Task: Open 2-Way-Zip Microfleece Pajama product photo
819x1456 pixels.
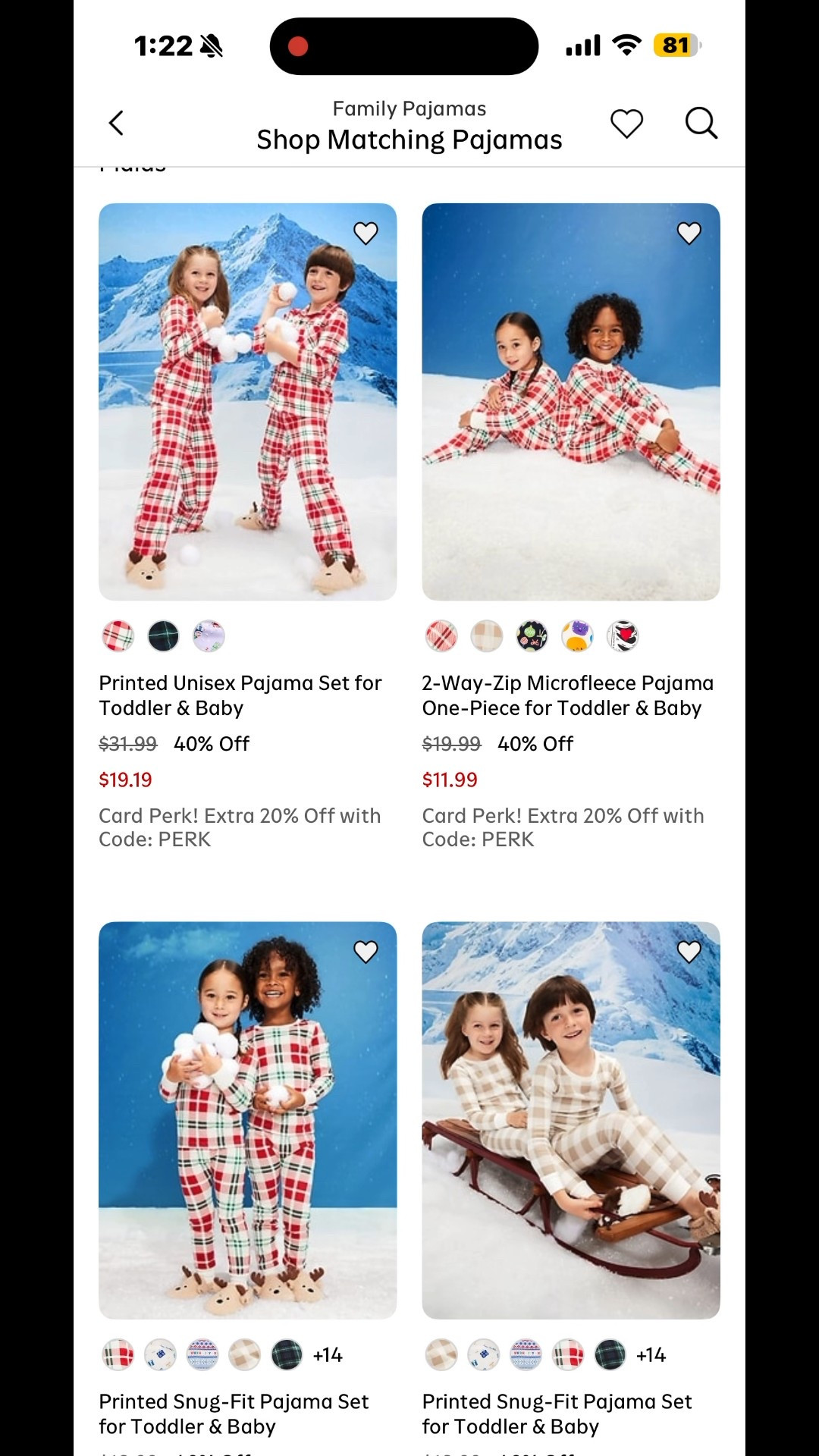Action: pos(570,402)
